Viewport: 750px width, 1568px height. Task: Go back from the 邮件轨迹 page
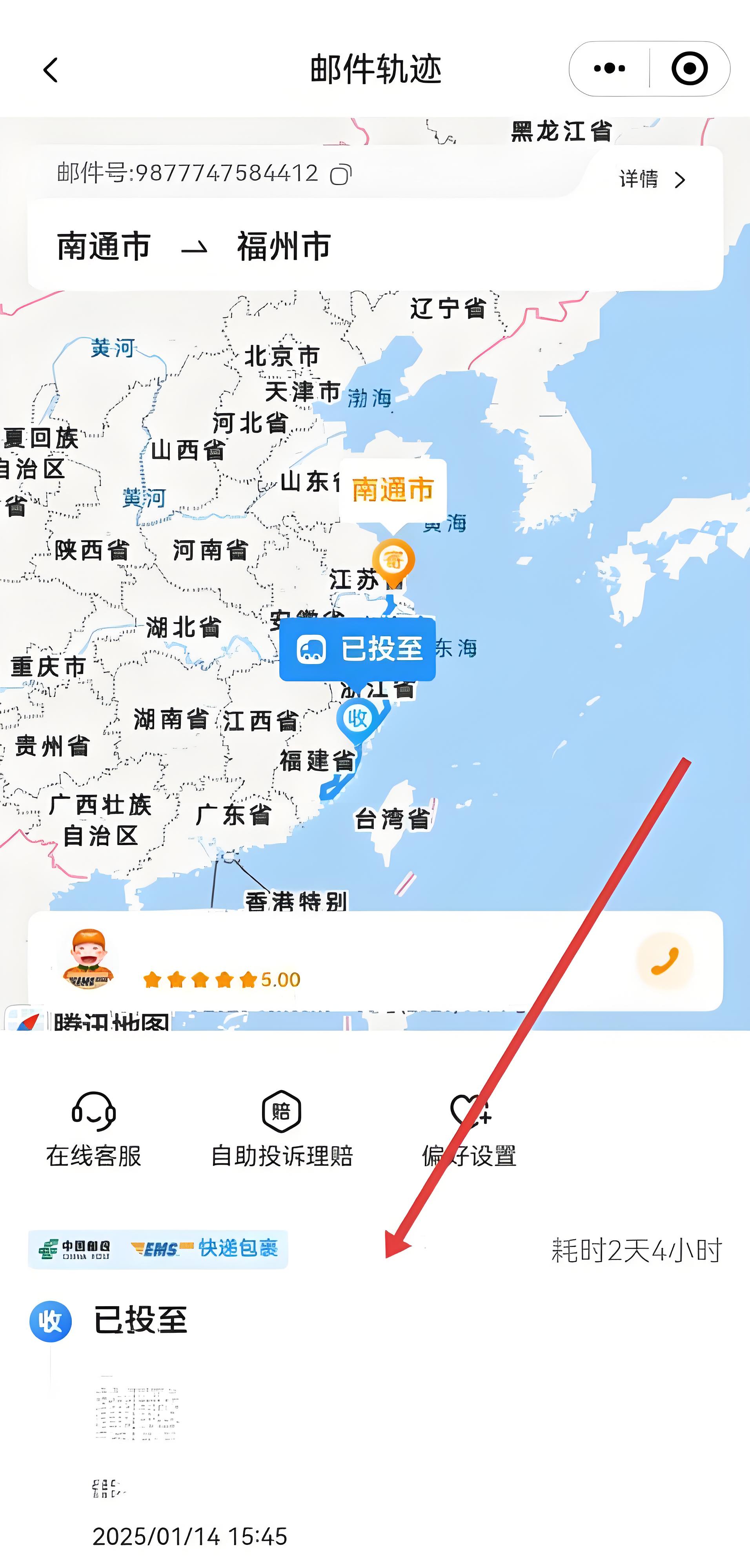tap(51, 70)
